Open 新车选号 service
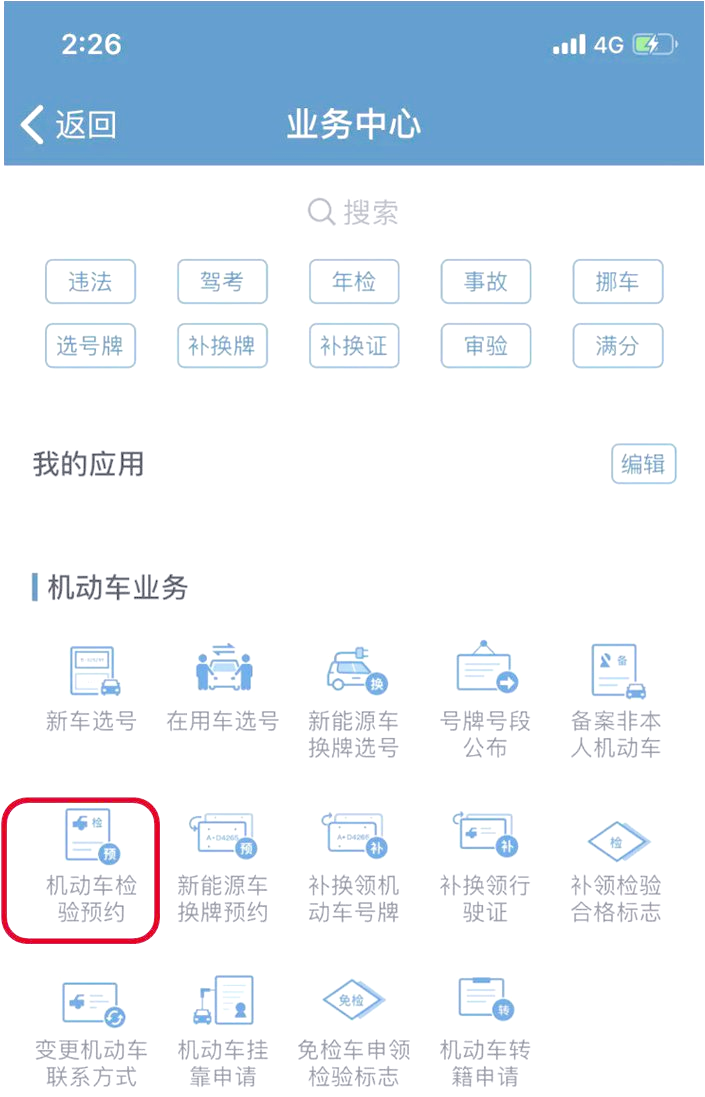 pyautogui.click(x=91, y=690)
